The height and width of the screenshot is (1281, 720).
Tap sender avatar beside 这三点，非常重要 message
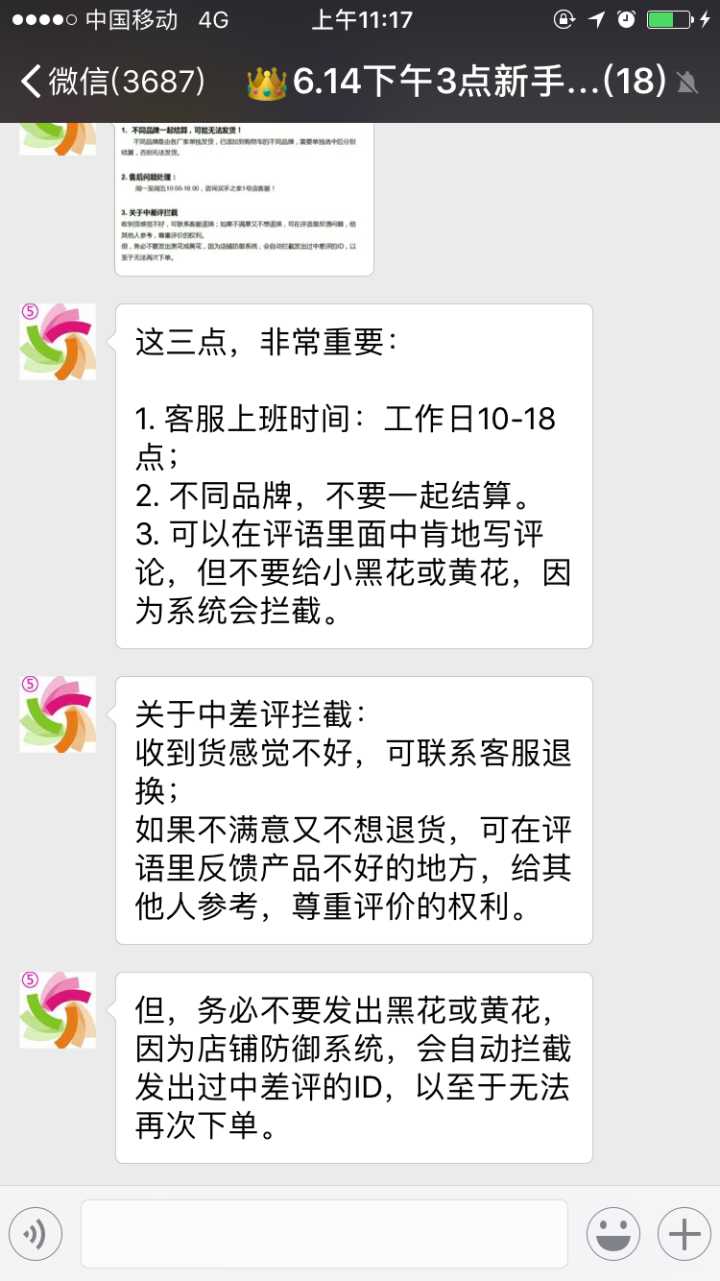pyautogui.click(x=58, y=342)
